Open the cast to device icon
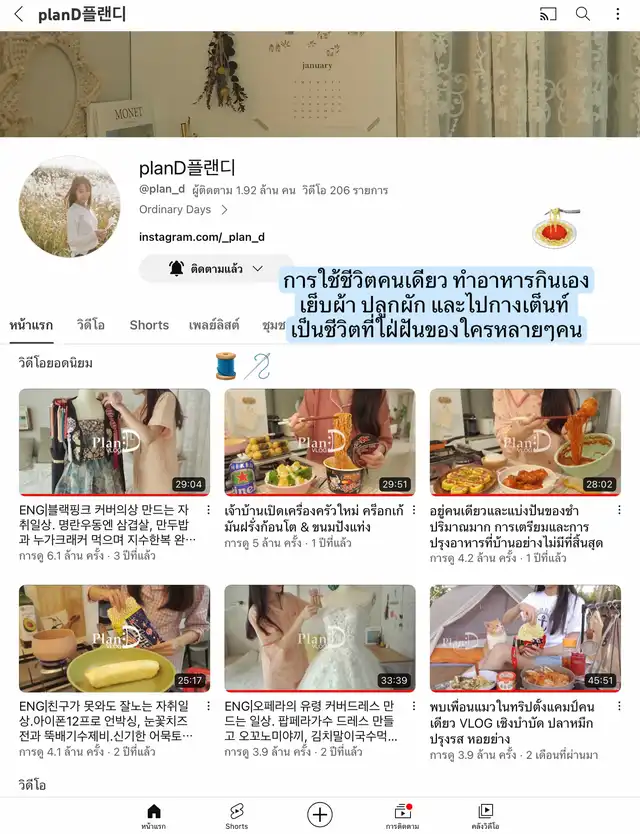The height and width of the screenshot is (834, 640). [547, 15]
